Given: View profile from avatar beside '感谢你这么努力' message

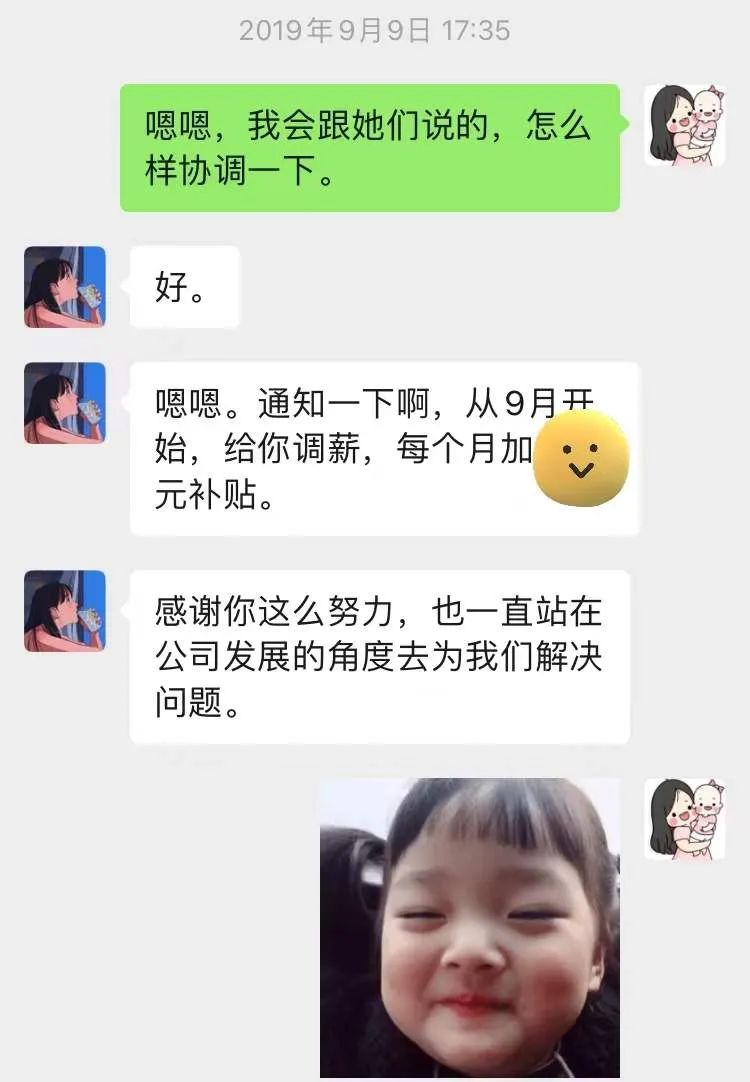Looking at the screenshot, I should pyautogui.click(x=65, y=611).
